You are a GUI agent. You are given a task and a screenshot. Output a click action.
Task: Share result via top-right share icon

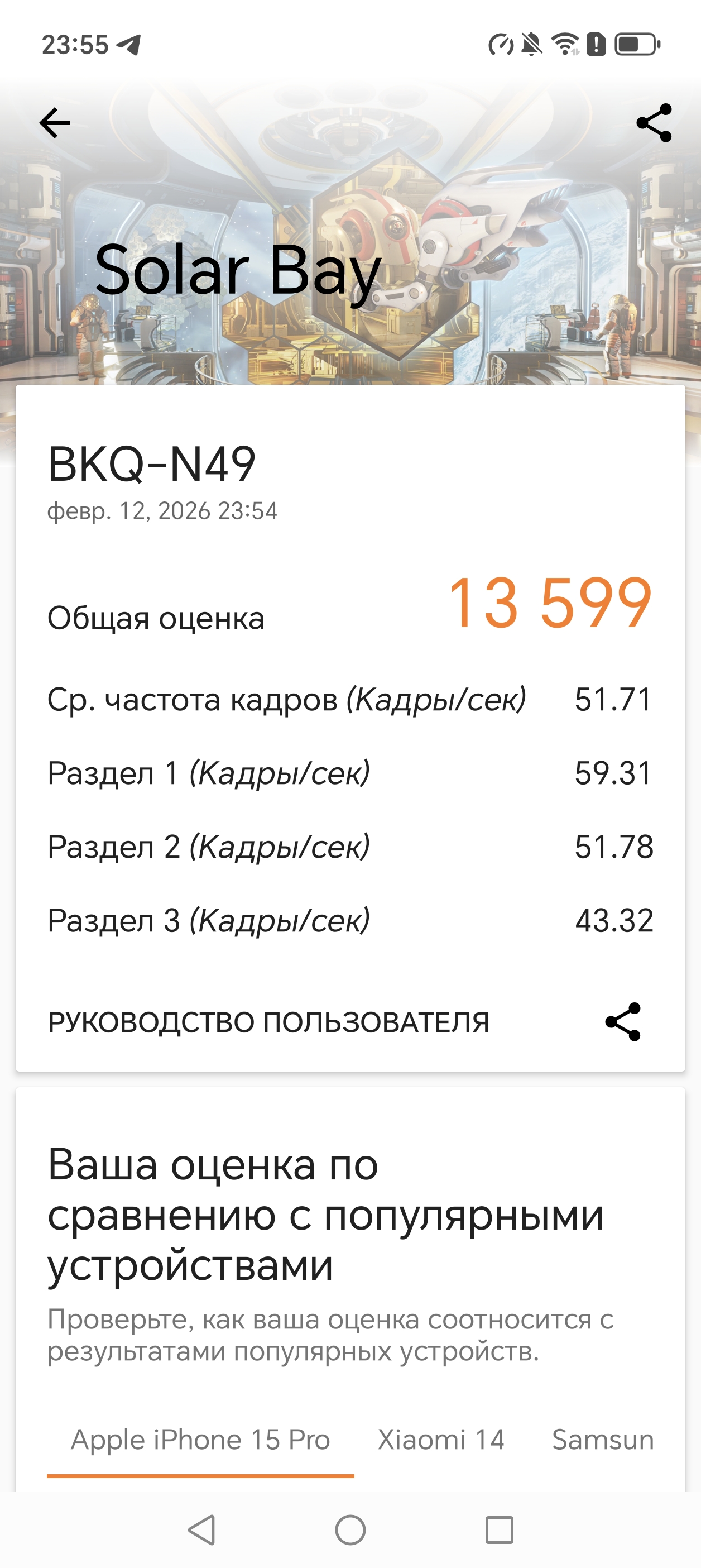coord(654,123)
